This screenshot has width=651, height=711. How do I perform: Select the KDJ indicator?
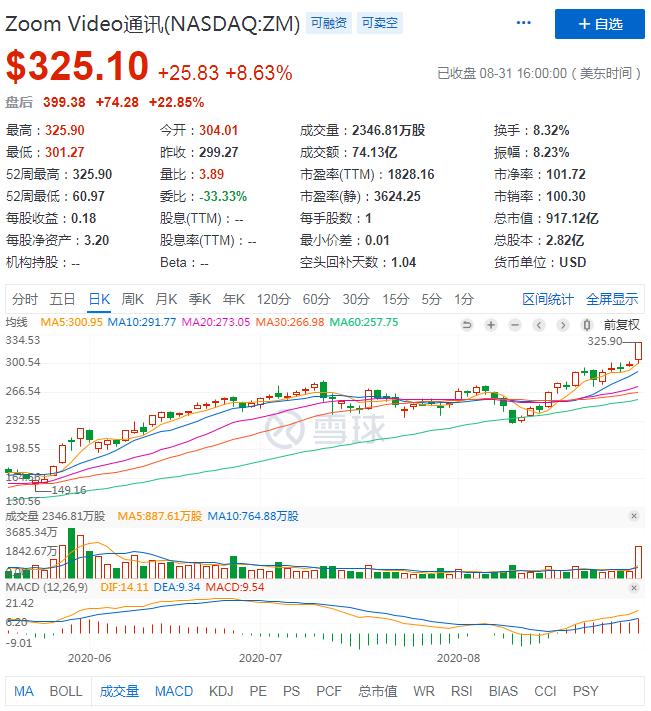[221, 692]
